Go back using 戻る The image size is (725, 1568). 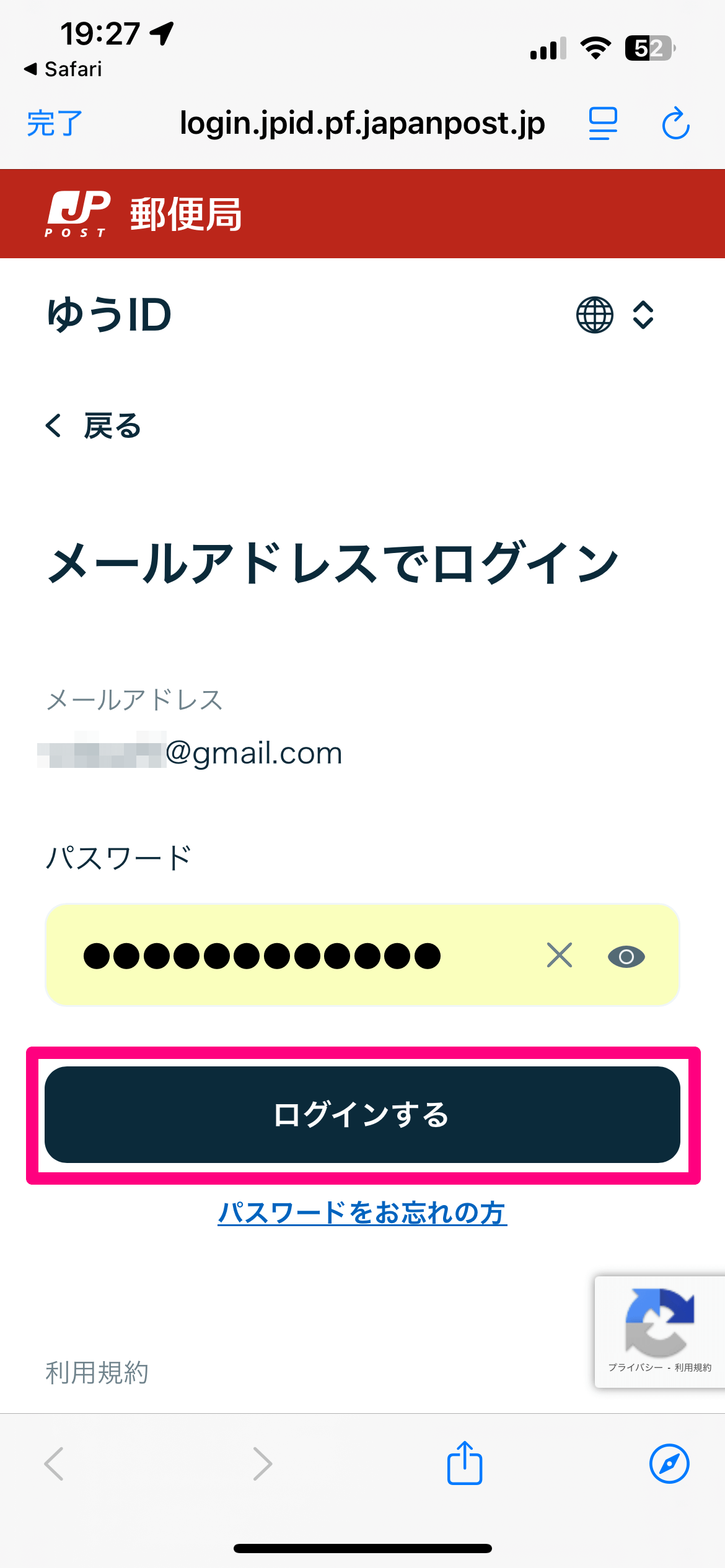94,426
